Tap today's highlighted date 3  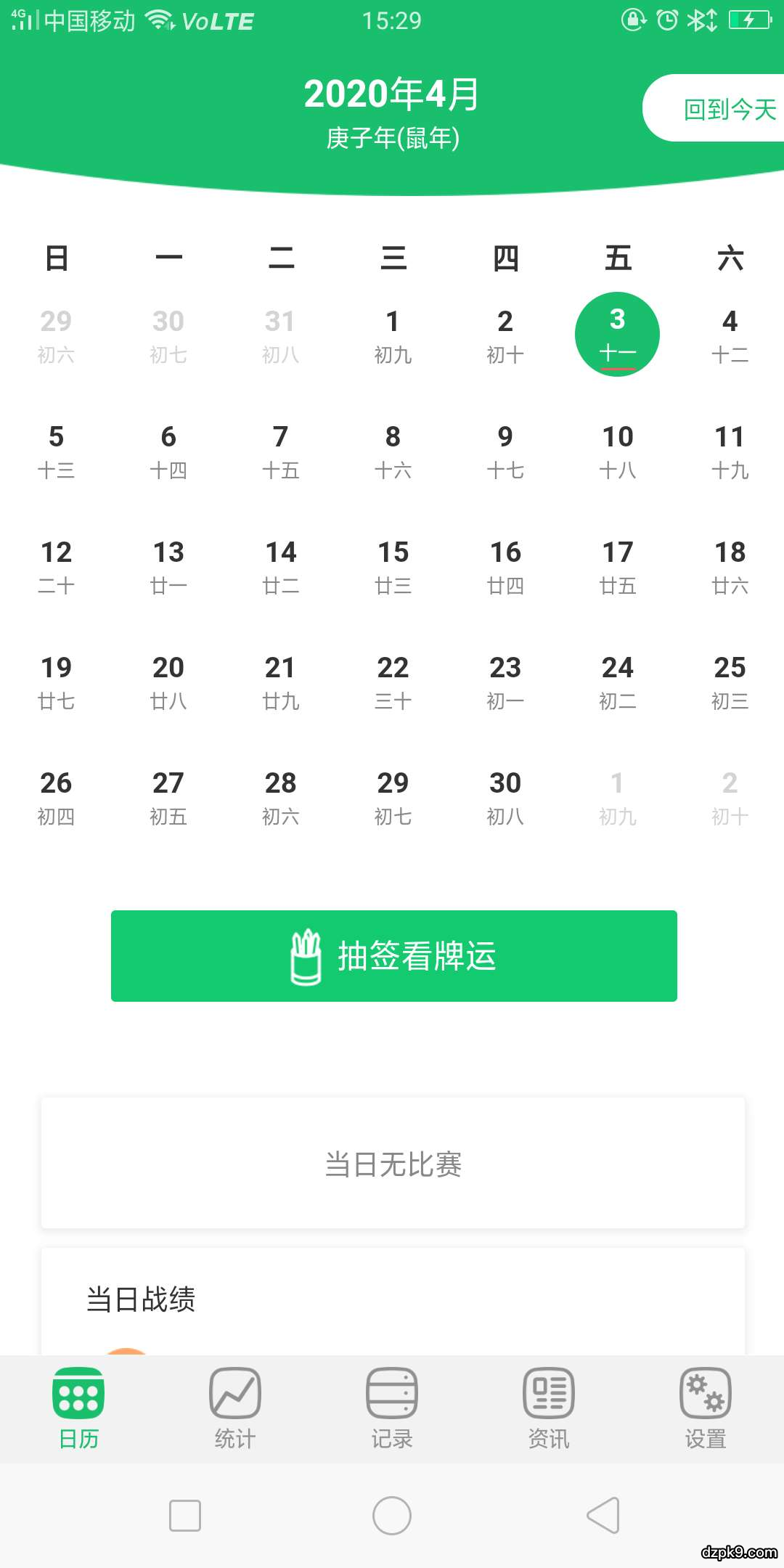[617, 335]
